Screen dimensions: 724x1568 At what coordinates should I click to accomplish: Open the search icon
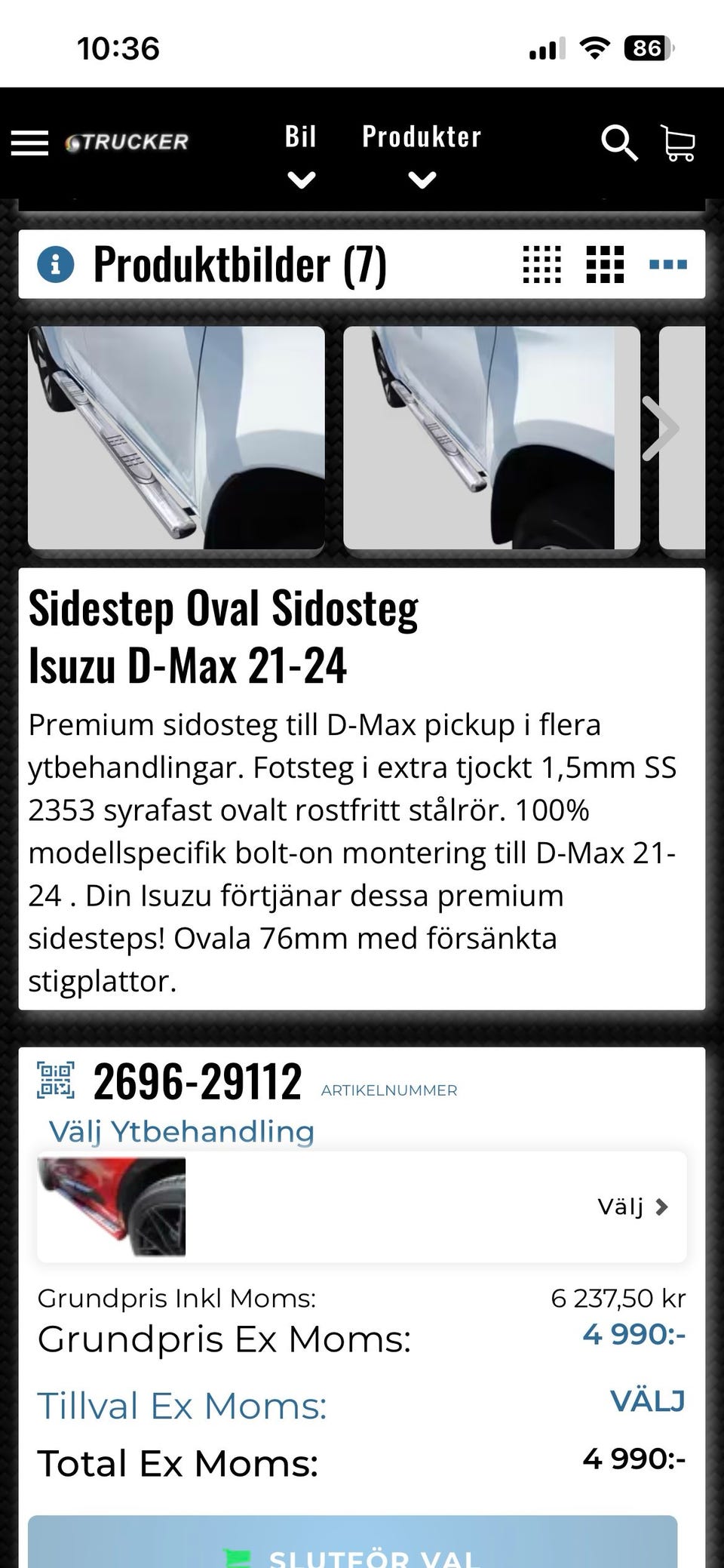tap(619, 142)
